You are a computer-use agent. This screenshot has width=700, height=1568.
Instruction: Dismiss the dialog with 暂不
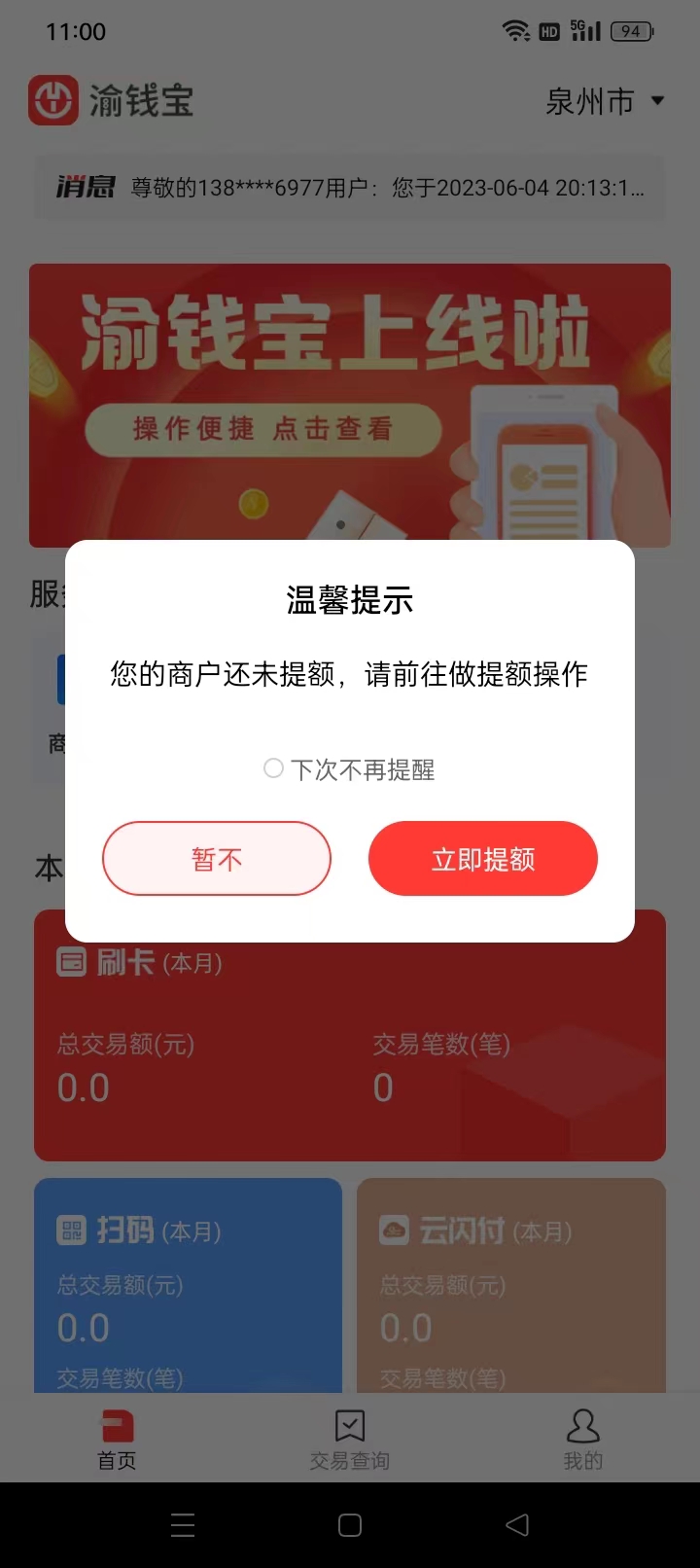click(x=217, y=858)
